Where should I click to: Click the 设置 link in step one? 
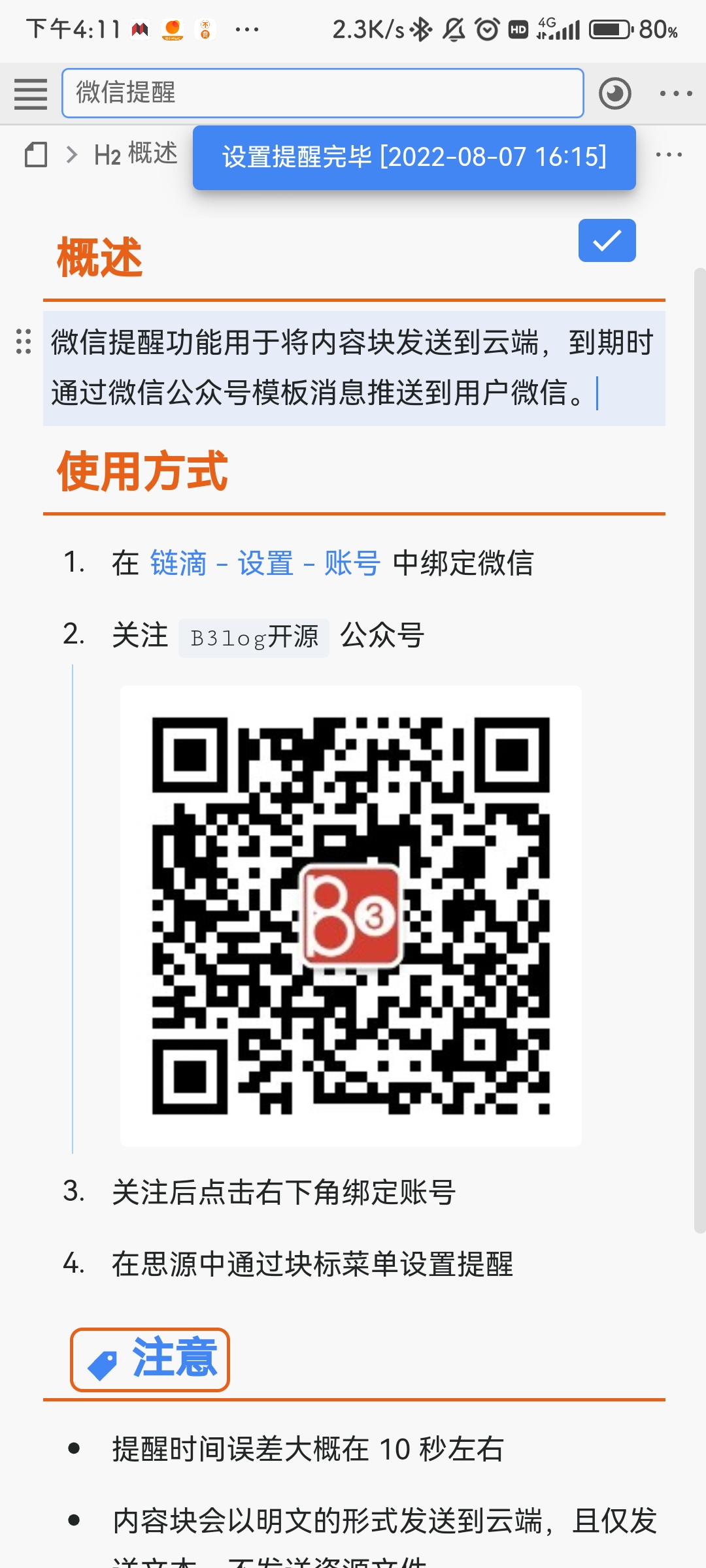tap(267, 566)
